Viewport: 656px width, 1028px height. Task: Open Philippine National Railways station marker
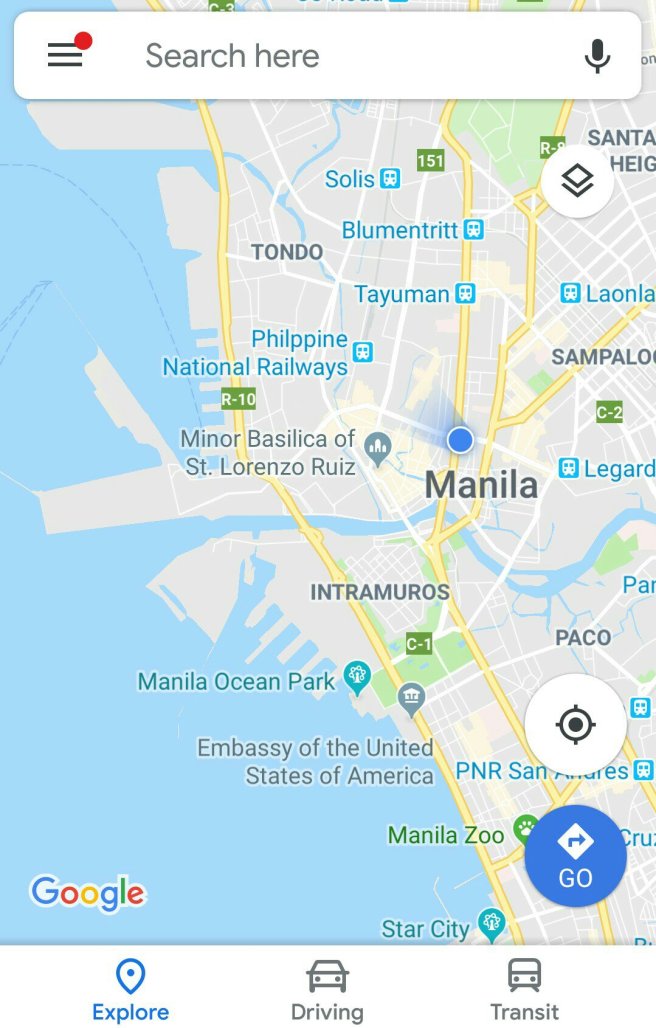pos(362,351)
